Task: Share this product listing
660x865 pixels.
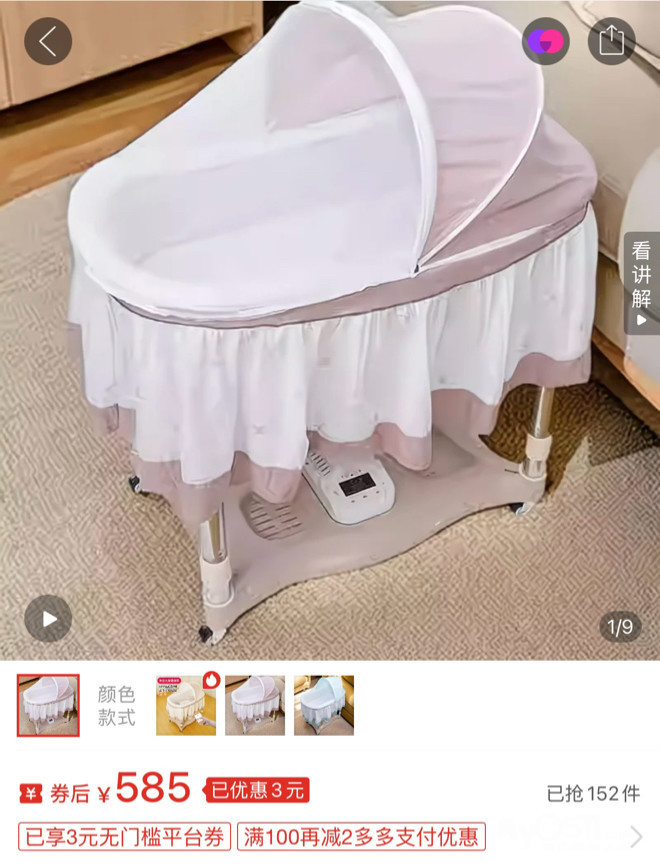Action: click(611, 41)
